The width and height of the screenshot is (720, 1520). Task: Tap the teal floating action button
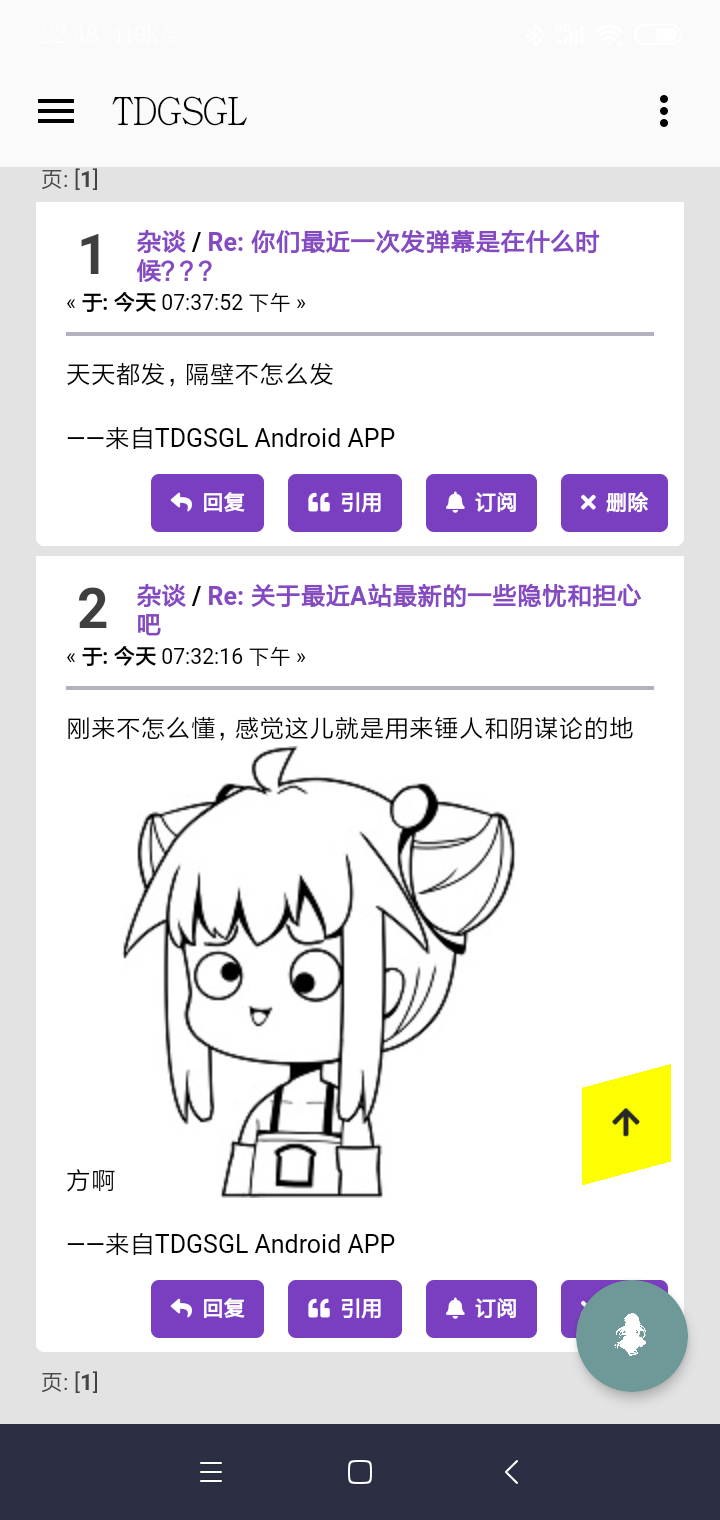click(631, 1336)
